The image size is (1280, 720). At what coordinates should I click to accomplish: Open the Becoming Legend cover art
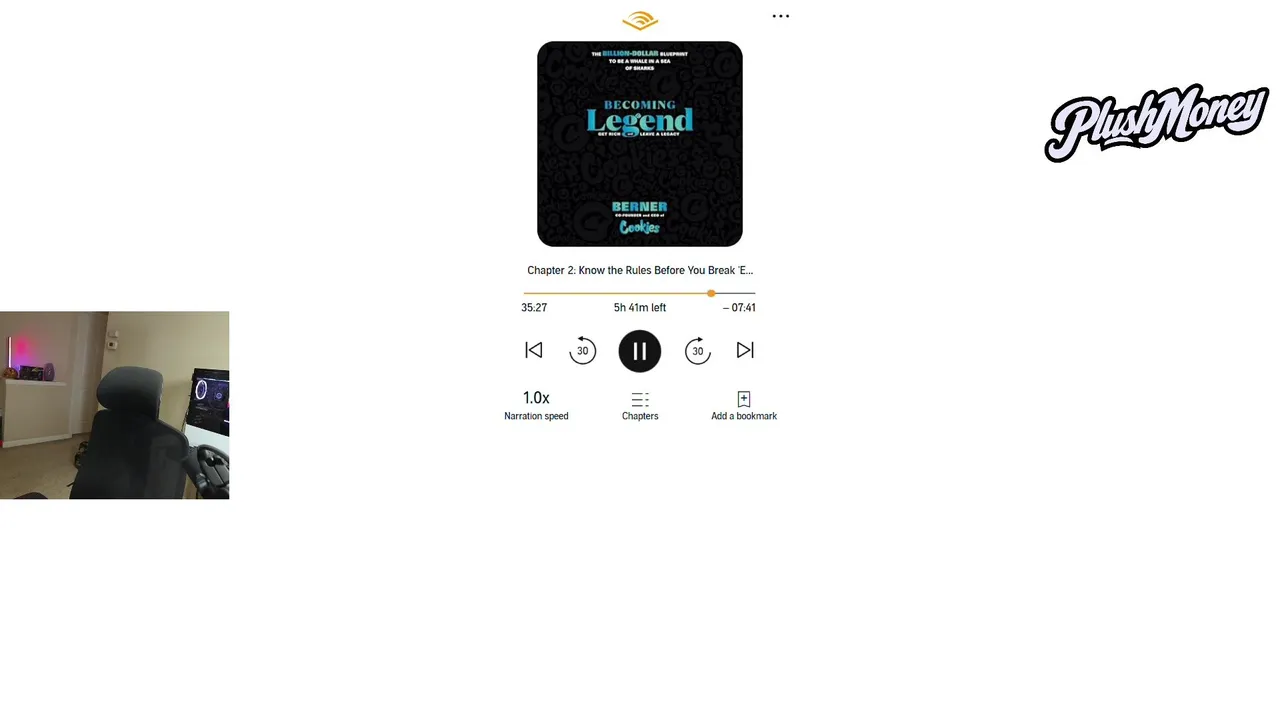(x=640, y=144)
